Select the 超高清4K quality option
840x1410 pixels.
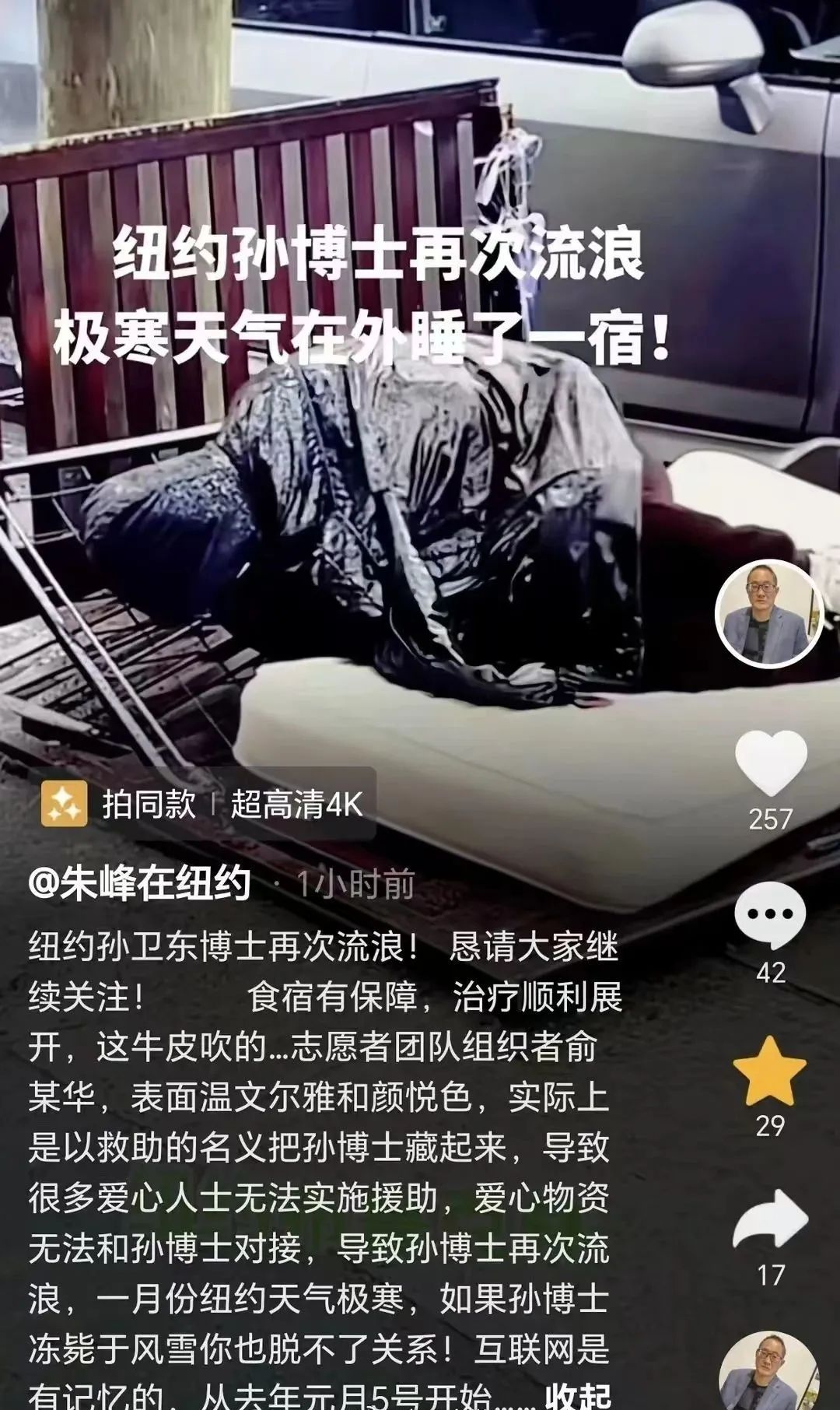297,805
